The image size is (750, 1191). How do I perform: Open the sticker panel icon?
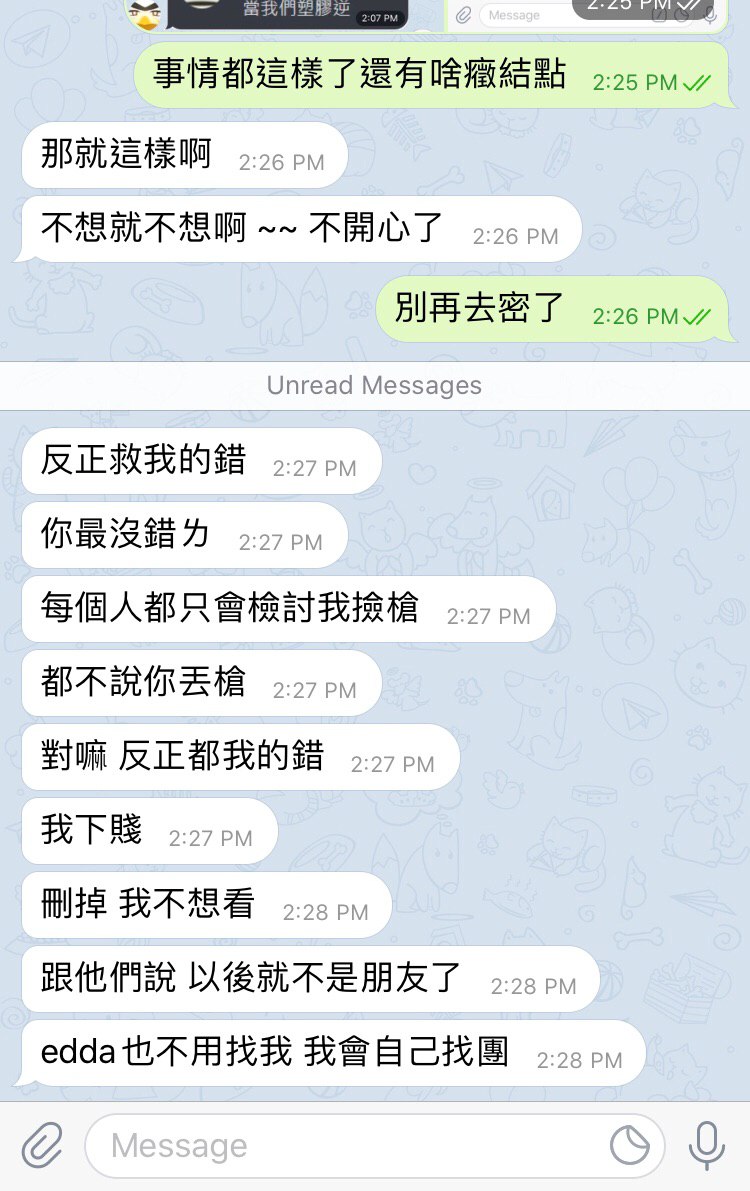click(x=630, y=1146)
